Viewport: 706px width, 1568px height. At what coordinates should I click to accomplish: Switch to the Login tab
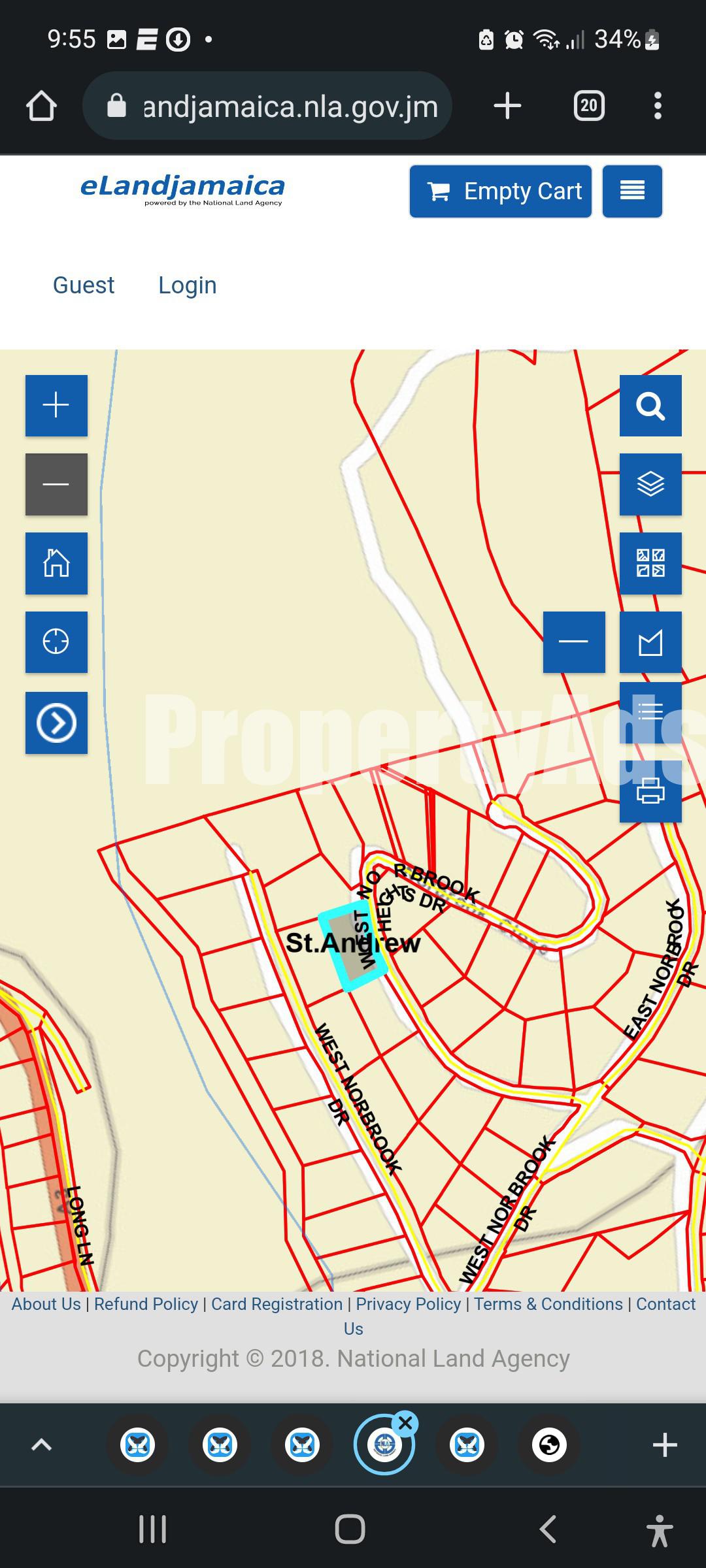pos(187,285)
